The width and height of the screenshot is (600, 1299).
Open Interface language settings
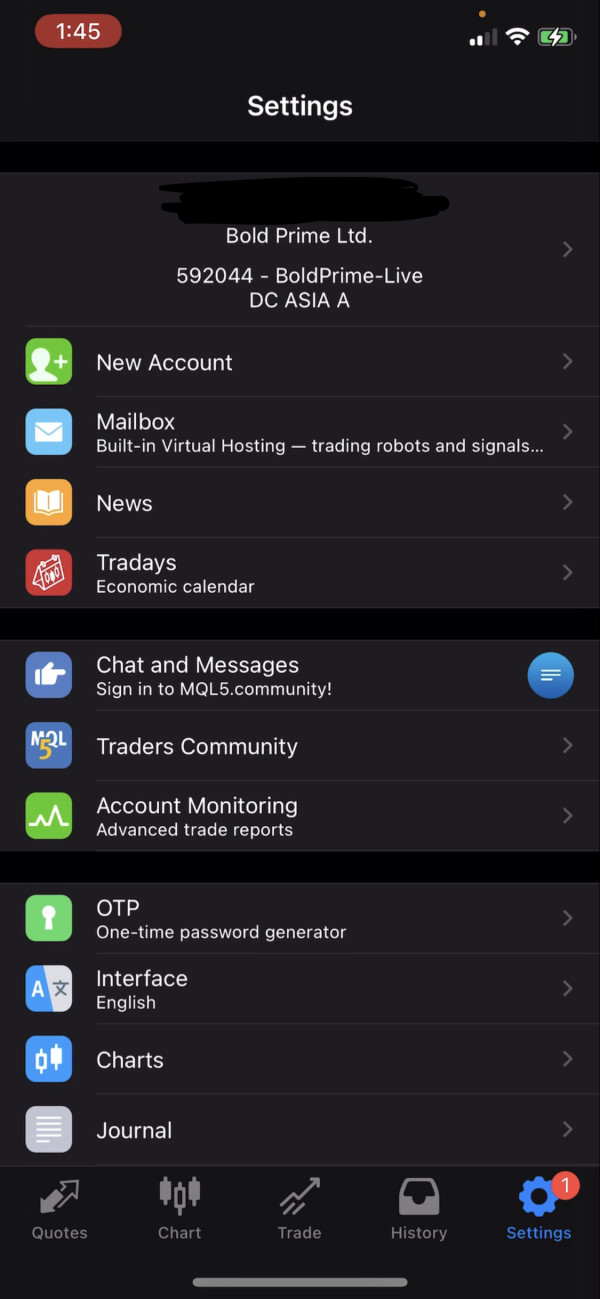click(x=300, y=988)
